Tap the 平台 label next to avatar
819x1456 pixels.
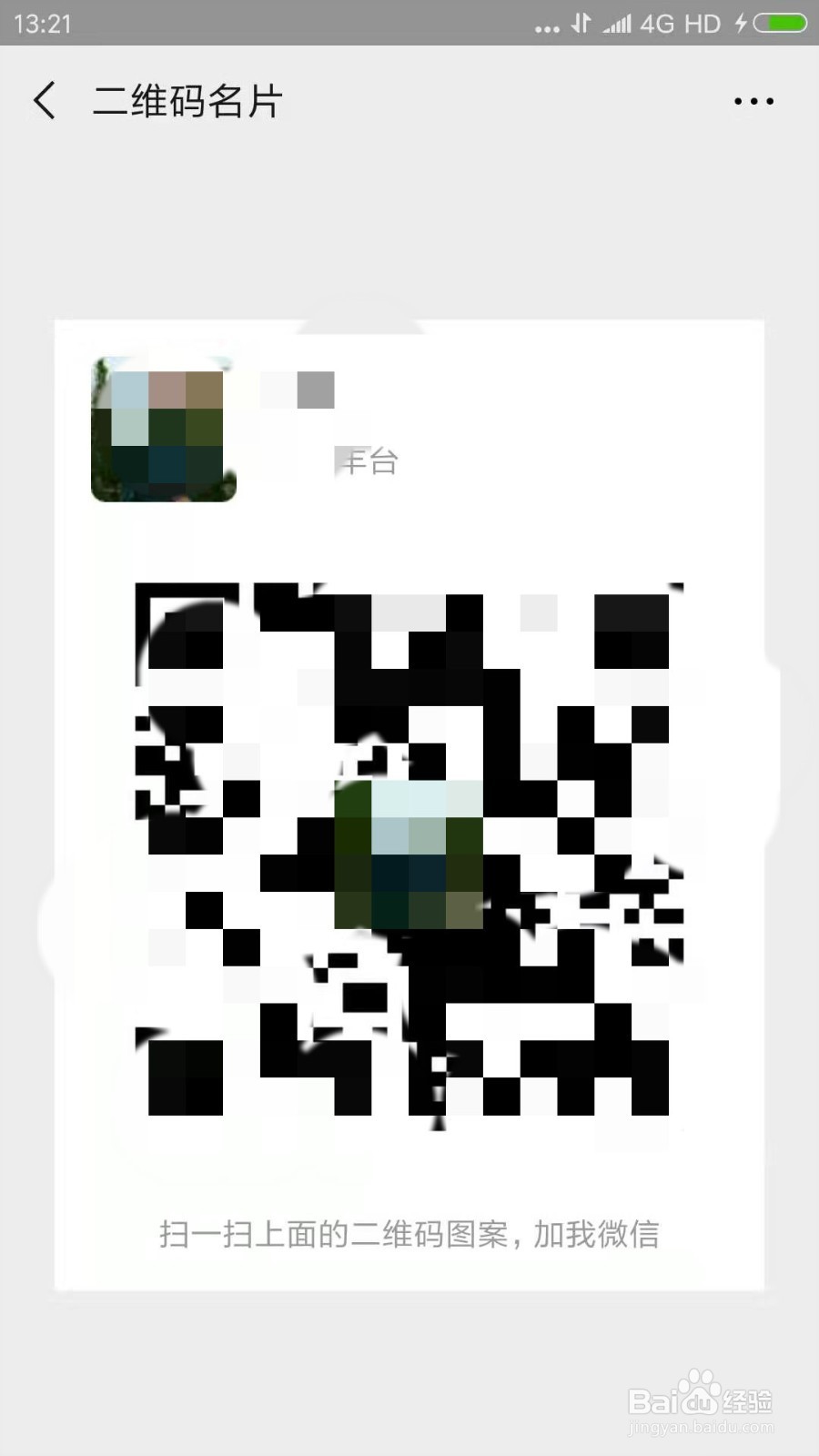point(367,462)
